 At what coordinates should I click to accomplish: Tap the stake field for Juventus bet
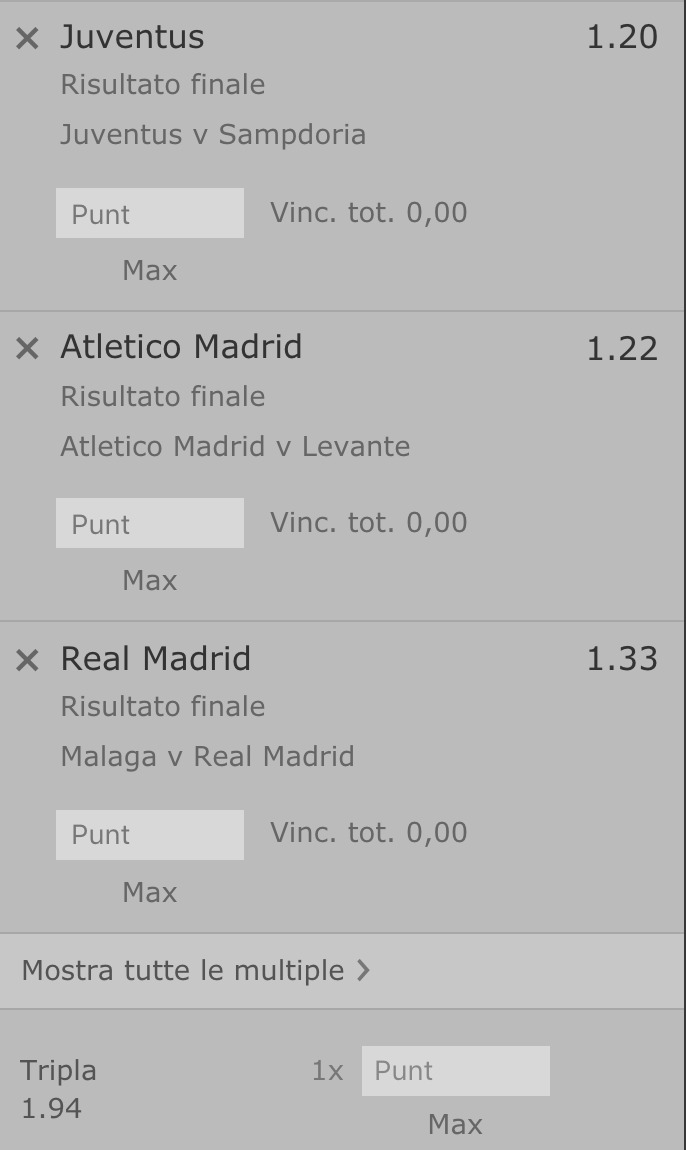point(150,213)
